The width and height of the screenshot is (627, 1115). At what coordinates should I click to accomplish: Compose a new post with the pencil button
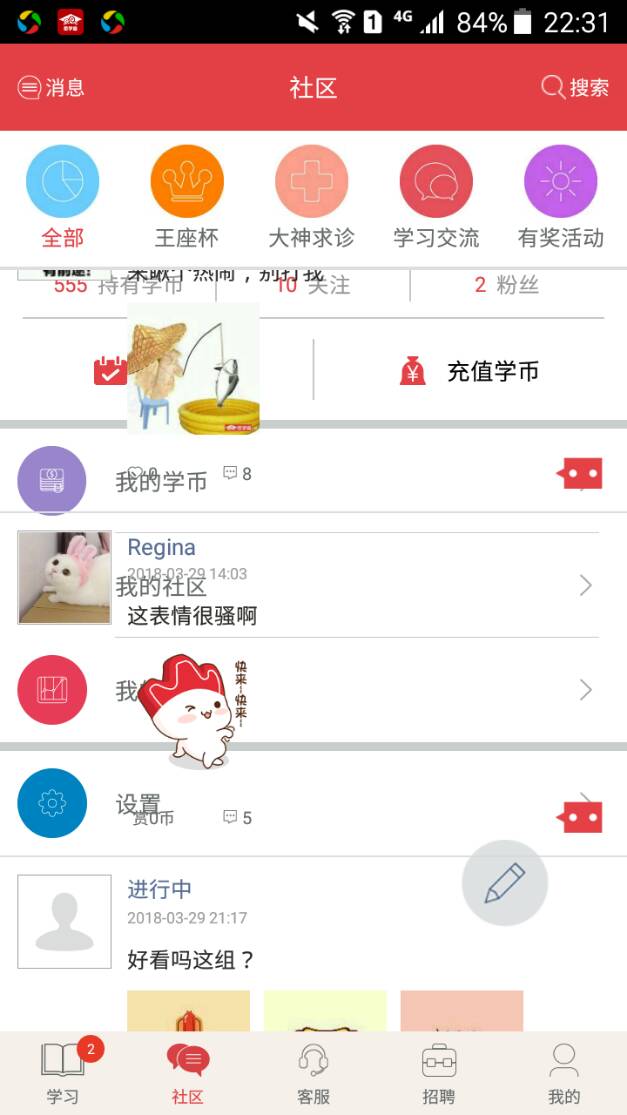505,883
